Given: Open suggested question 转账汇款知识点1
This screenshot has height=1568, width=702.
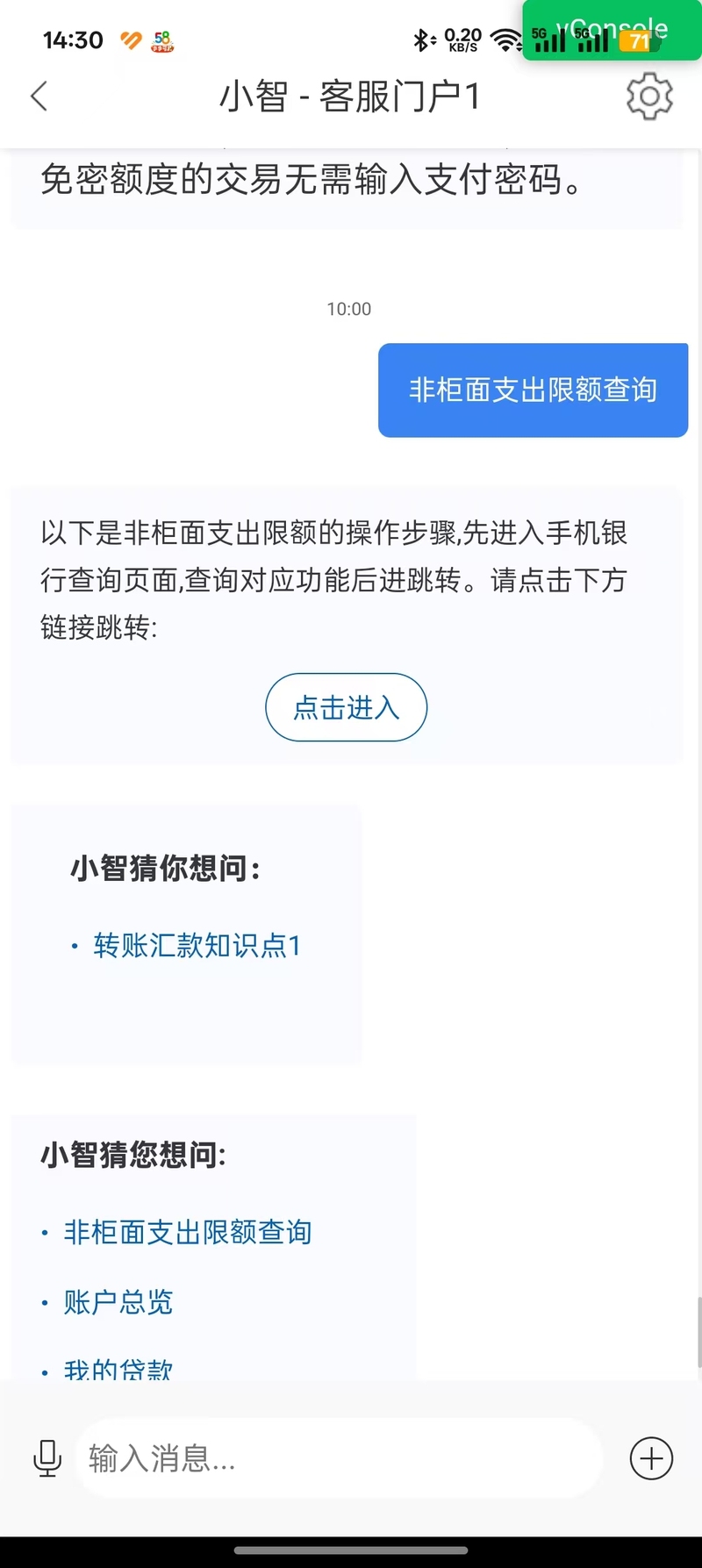Looking at the screenshot, I should tap(197, 945).
